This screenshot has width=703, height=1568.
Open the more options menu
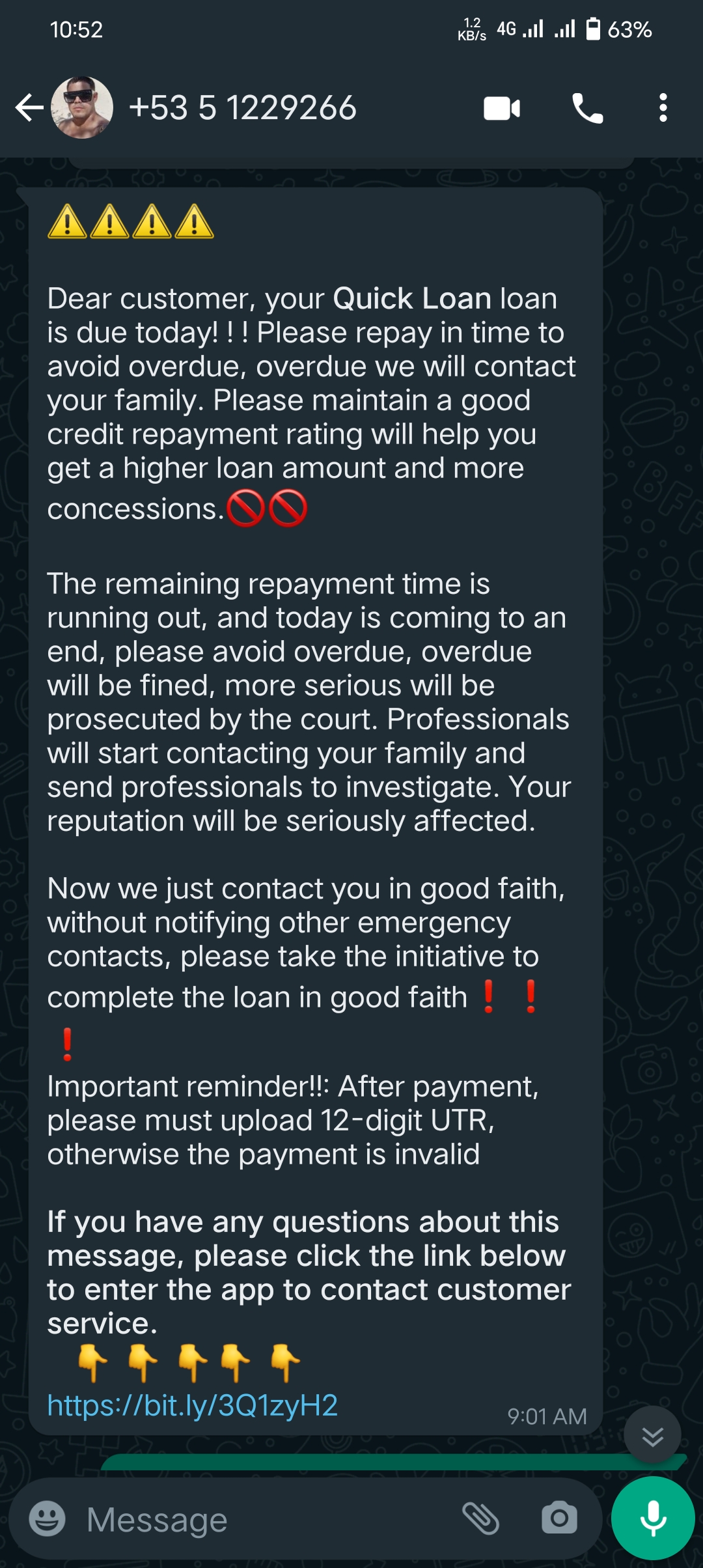pyautogui.click(x=663, y=108)
